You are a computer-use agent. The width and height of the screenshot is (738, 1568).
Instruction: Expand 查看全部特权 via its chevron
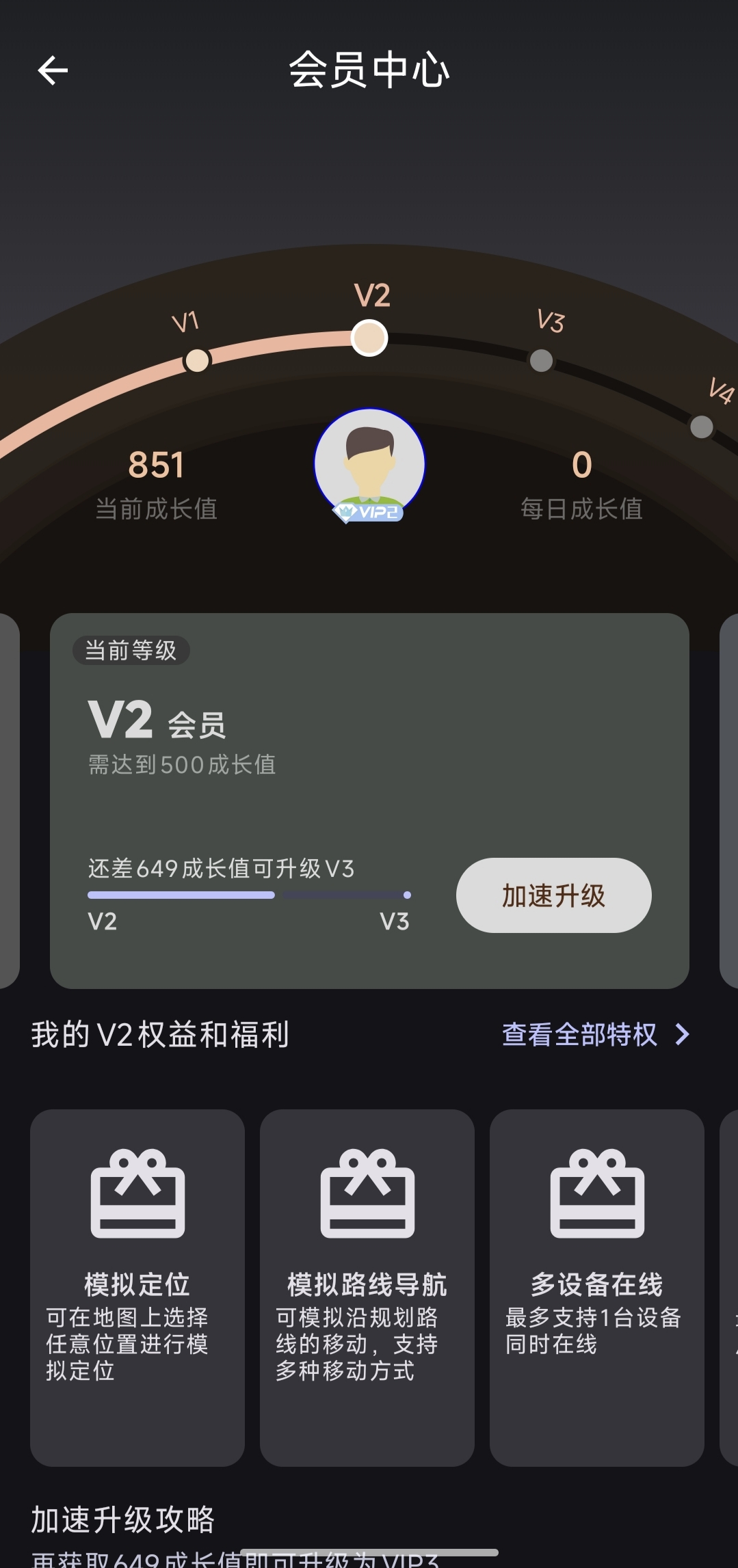[x=682, y=1036]
